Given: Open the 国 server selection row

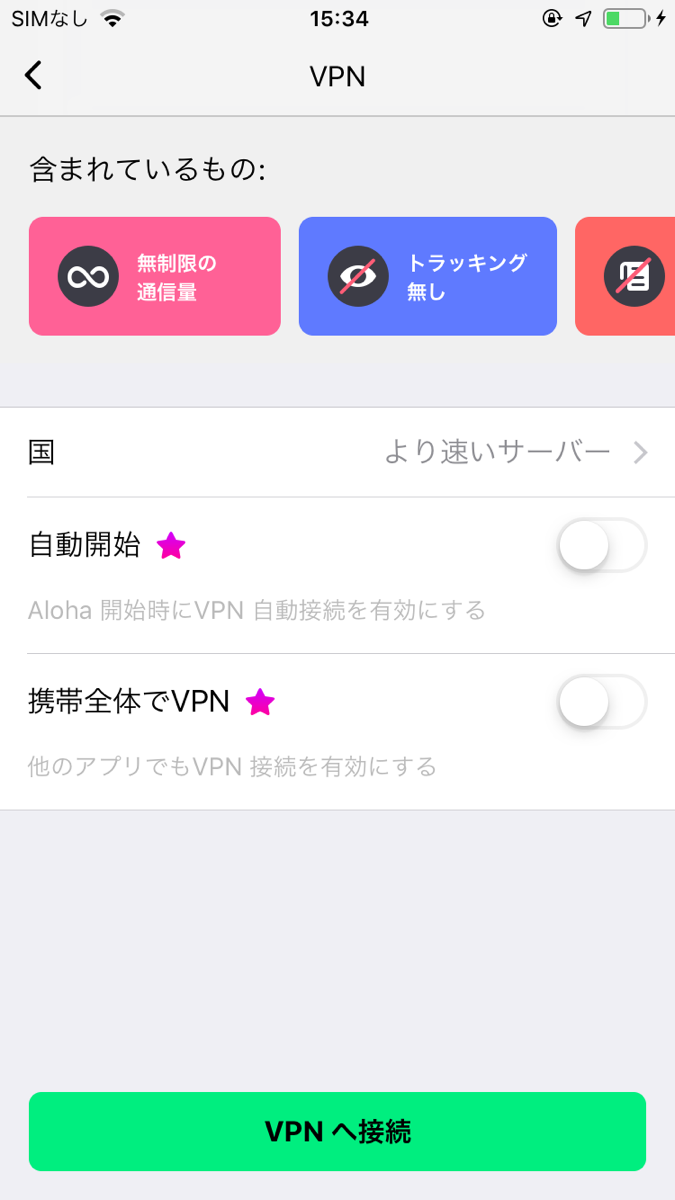Looking at the screenshot, I should point(337,453).
